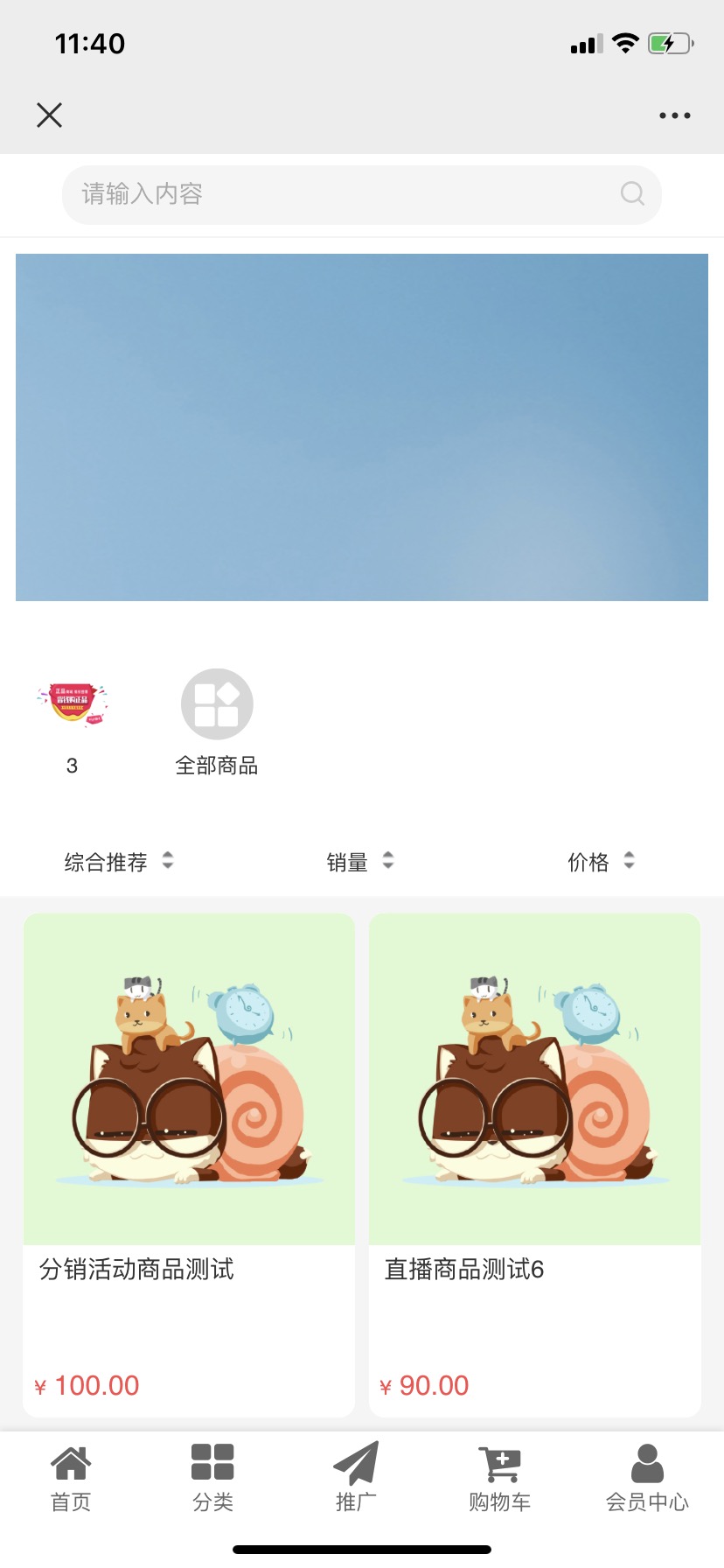Open the 分销活动商品测试 product card
The image size is (724, 1568).
[189, 1164]
